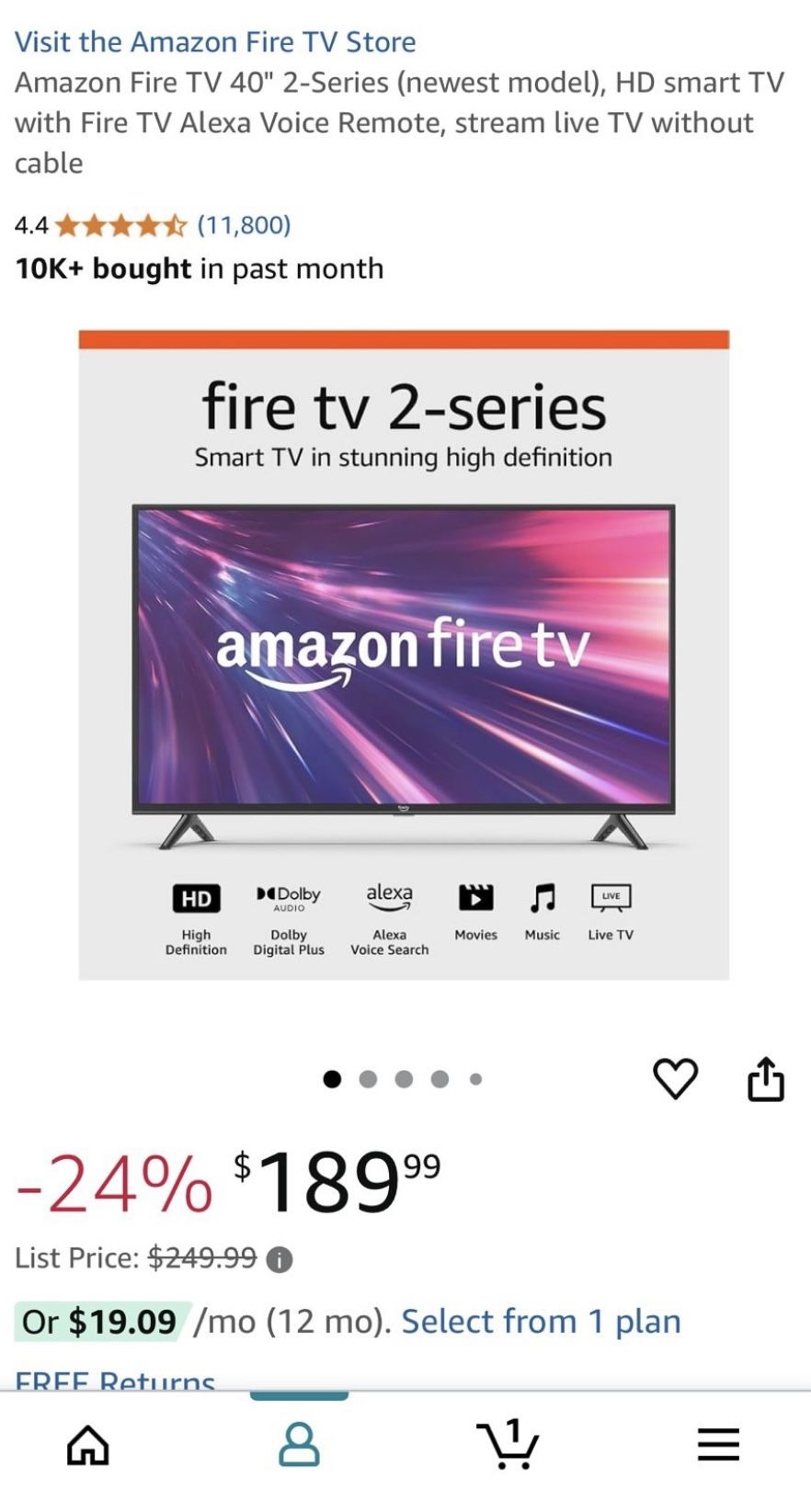
Task: Jump to the fourth image indicator
Action: (440, 1079)
